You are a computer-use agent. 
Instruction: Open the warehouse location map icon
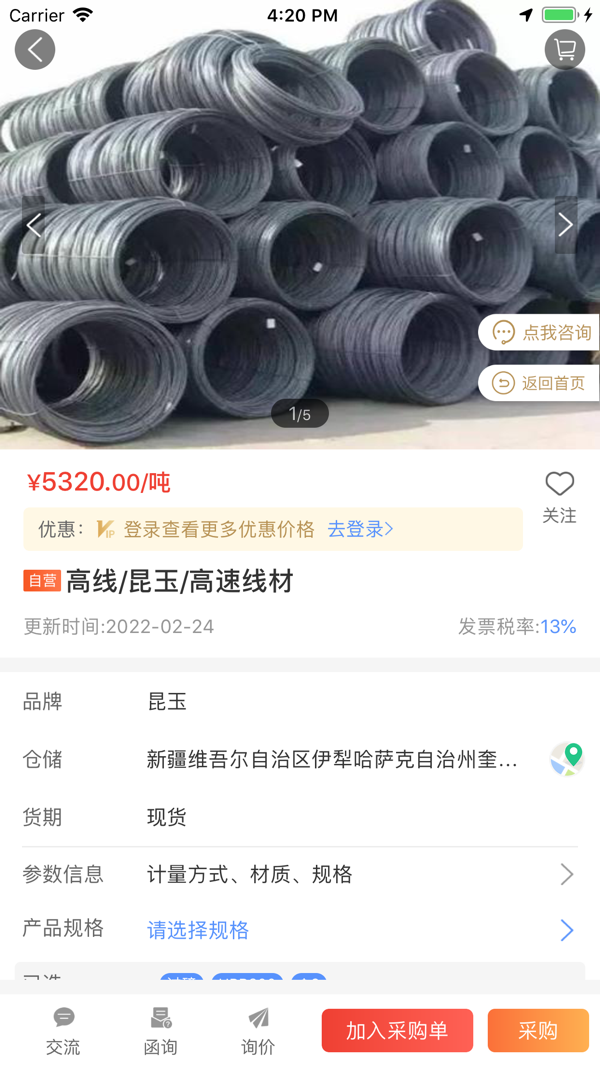click(567, 759)
